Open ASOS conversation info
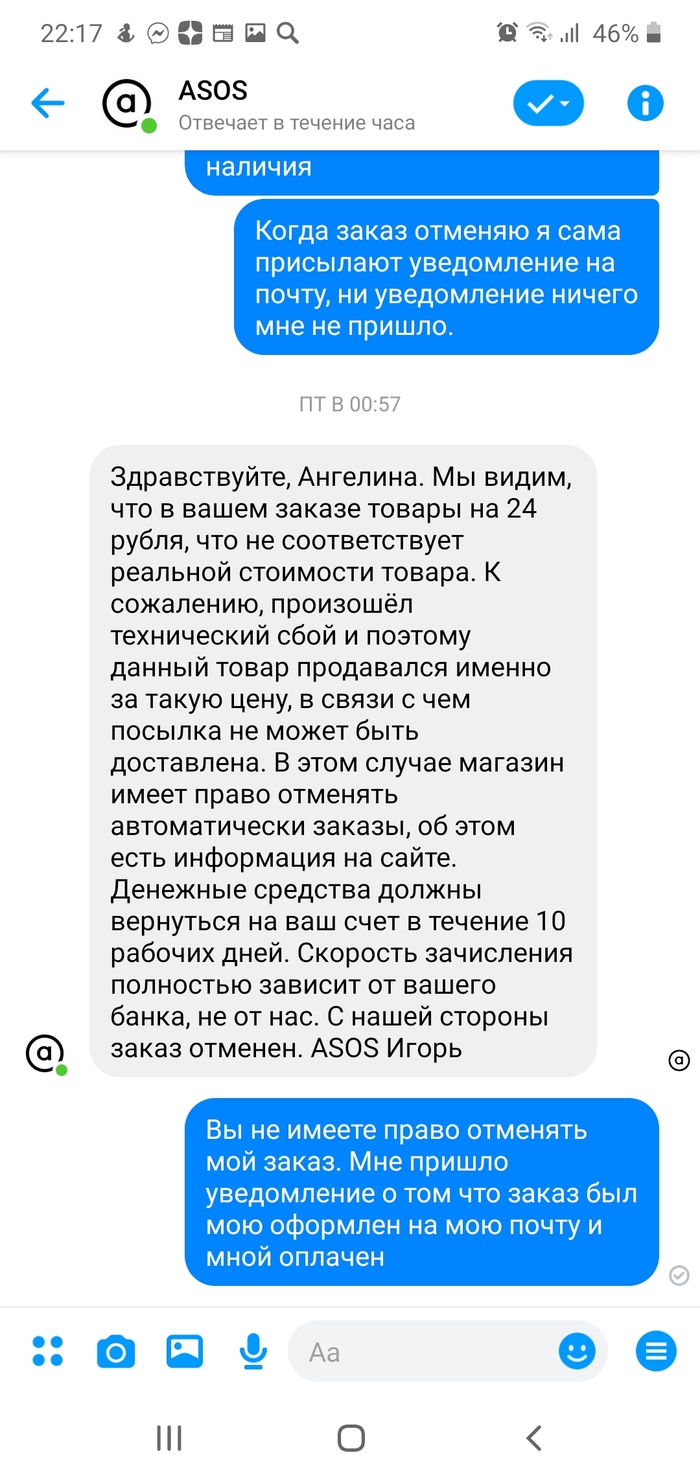The height and width of the screenshot is (1477, 700). [645, 103]
